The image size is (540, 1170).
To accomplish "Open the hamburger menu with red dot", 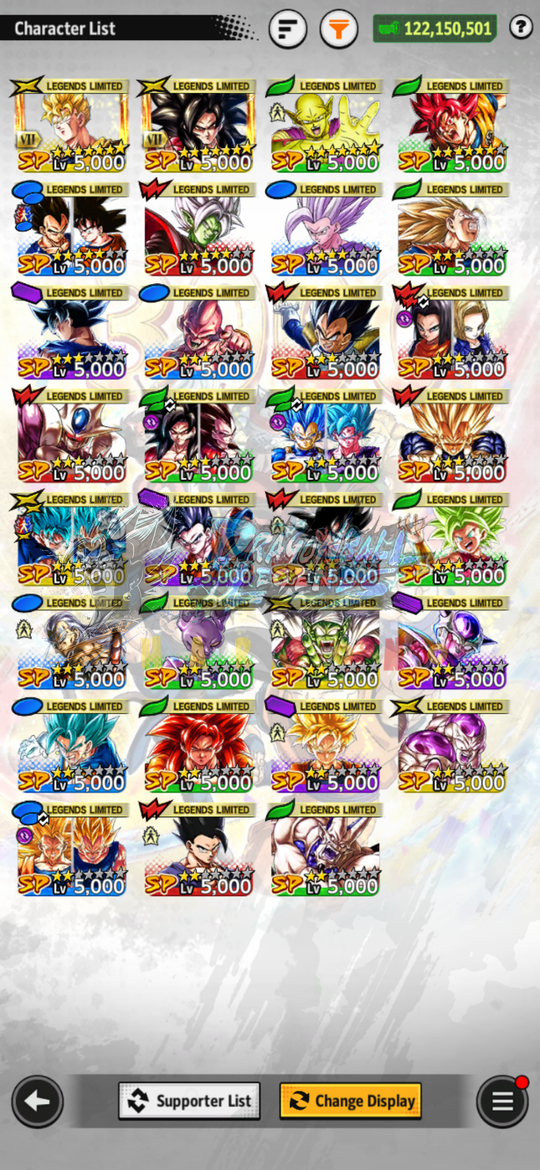I will (503, 1101).
